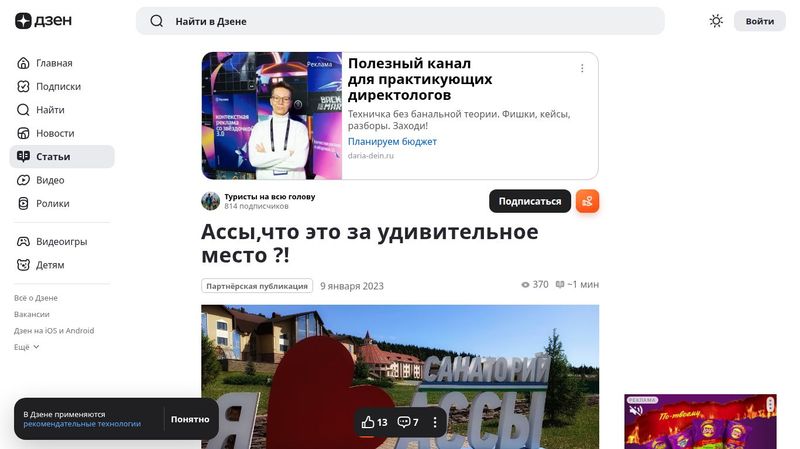The height and width of the screenshot is (449, 800).
Task: Toggle the light/dark theme sun icon
Action: point(716,21)
